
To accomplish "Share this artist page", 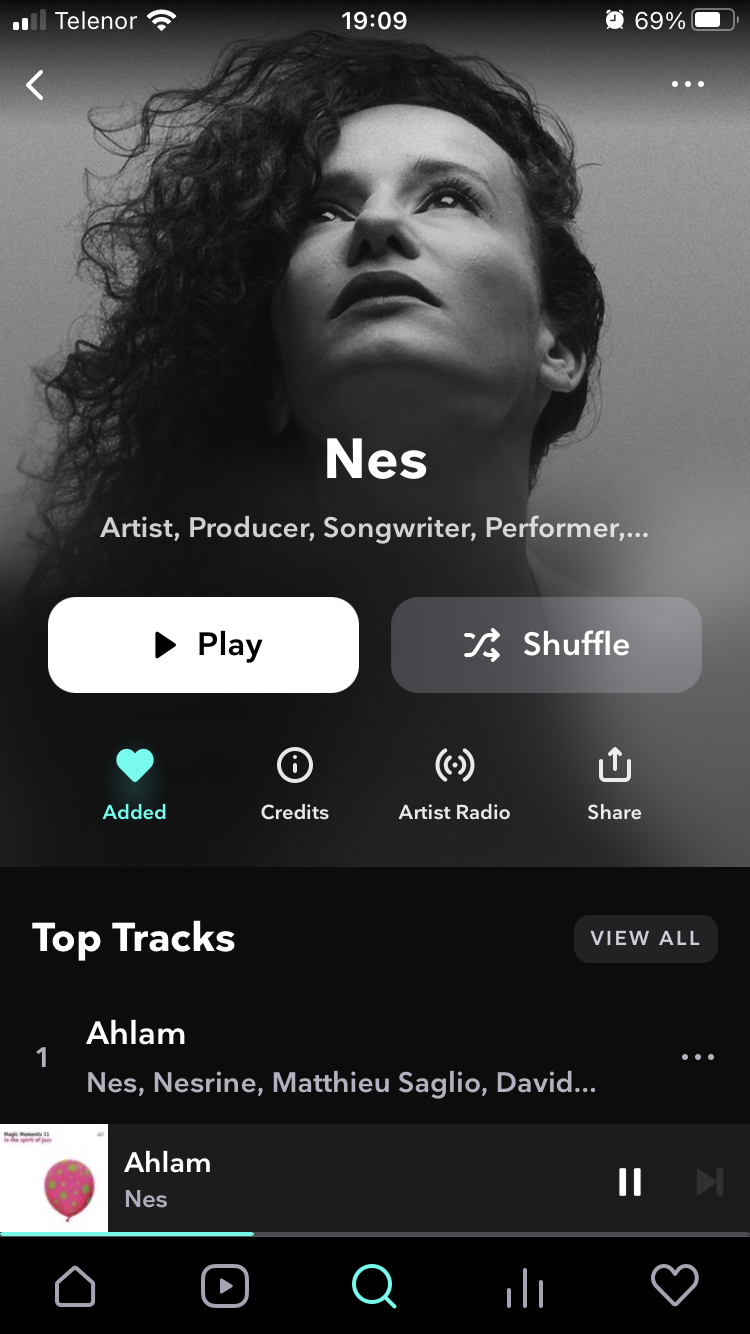I will pos(614,785).
